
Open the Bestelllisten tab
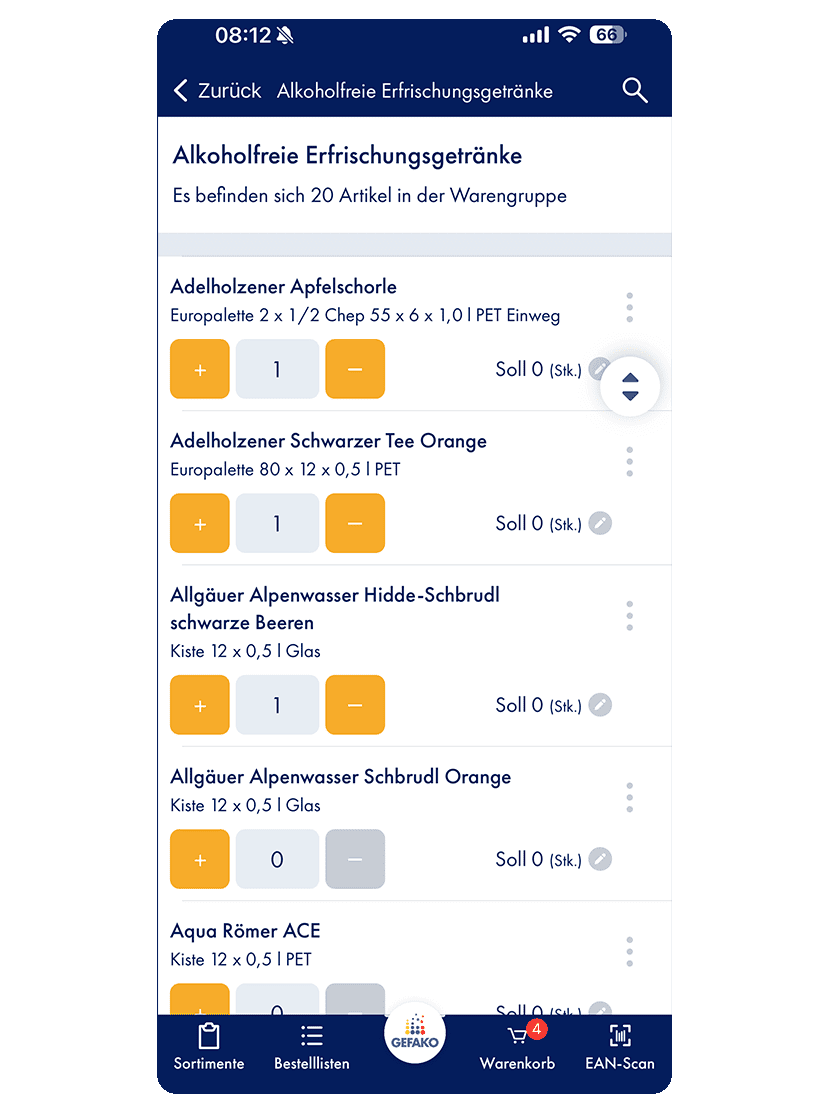click(x=312, y=1047)
